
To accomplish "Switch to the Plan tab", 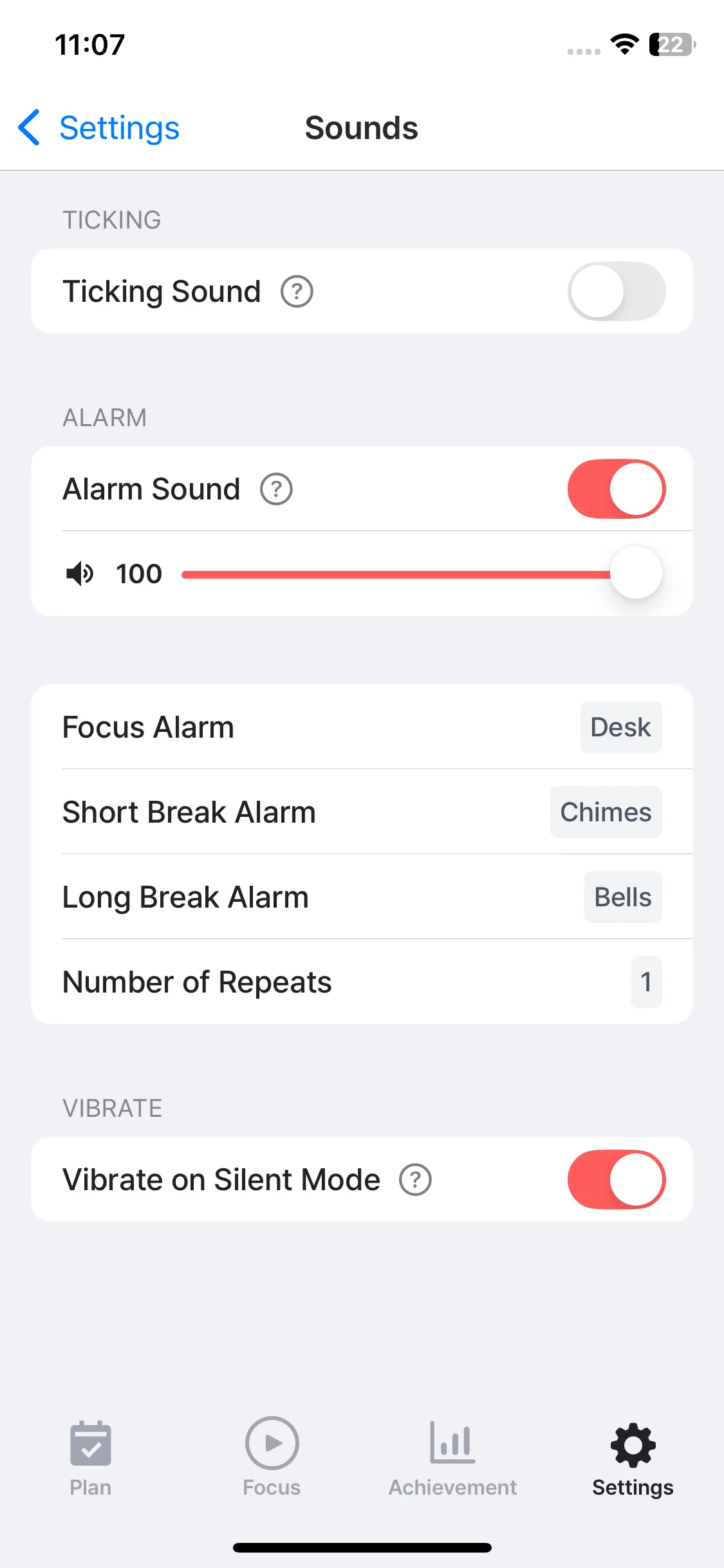I will pos(91,1457).
